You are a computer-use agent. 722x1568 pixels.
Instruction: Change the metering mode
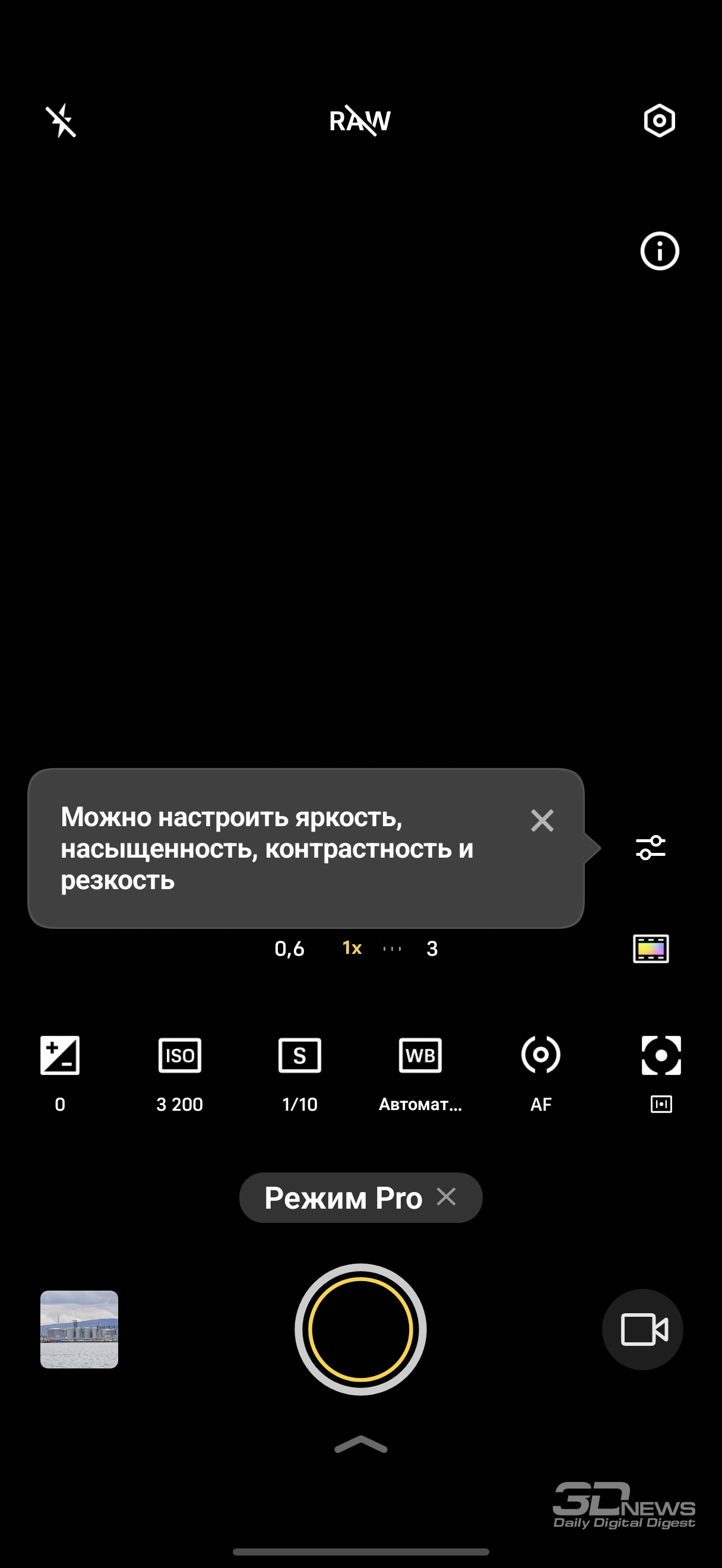point(661,1055)
